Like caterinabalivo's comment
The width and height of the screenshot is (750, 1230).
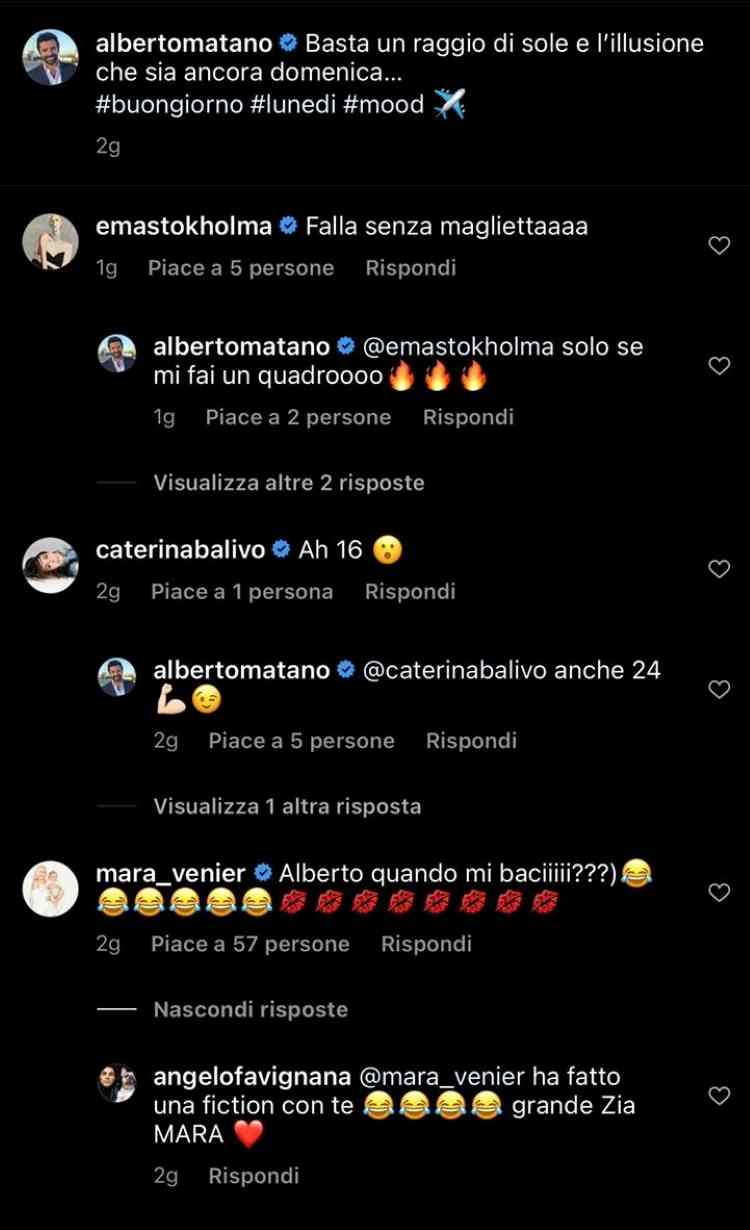pyautogui.click(x=719, y=569)
